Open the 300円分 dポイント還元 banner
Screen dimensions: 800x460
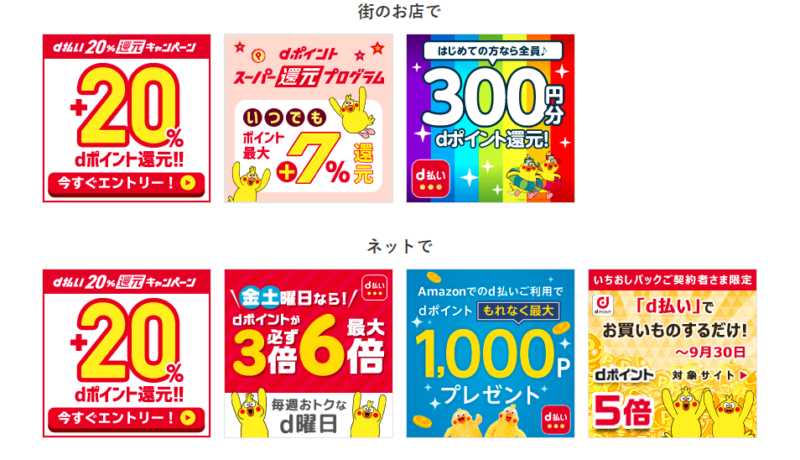(x=490, y=119)
